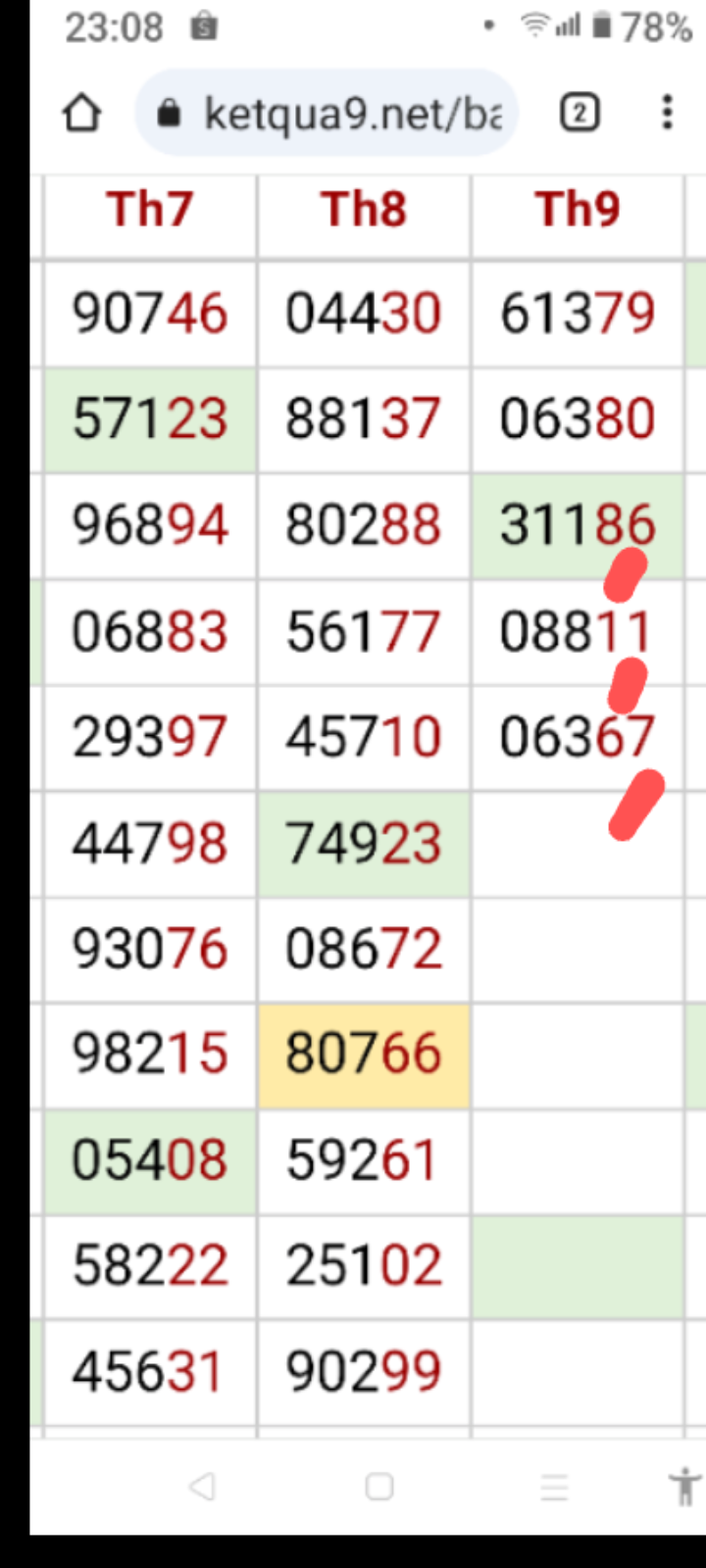Open the recent apps view
The width and height of the screenshot is (706, 1568).
(x=554, y=1487)
